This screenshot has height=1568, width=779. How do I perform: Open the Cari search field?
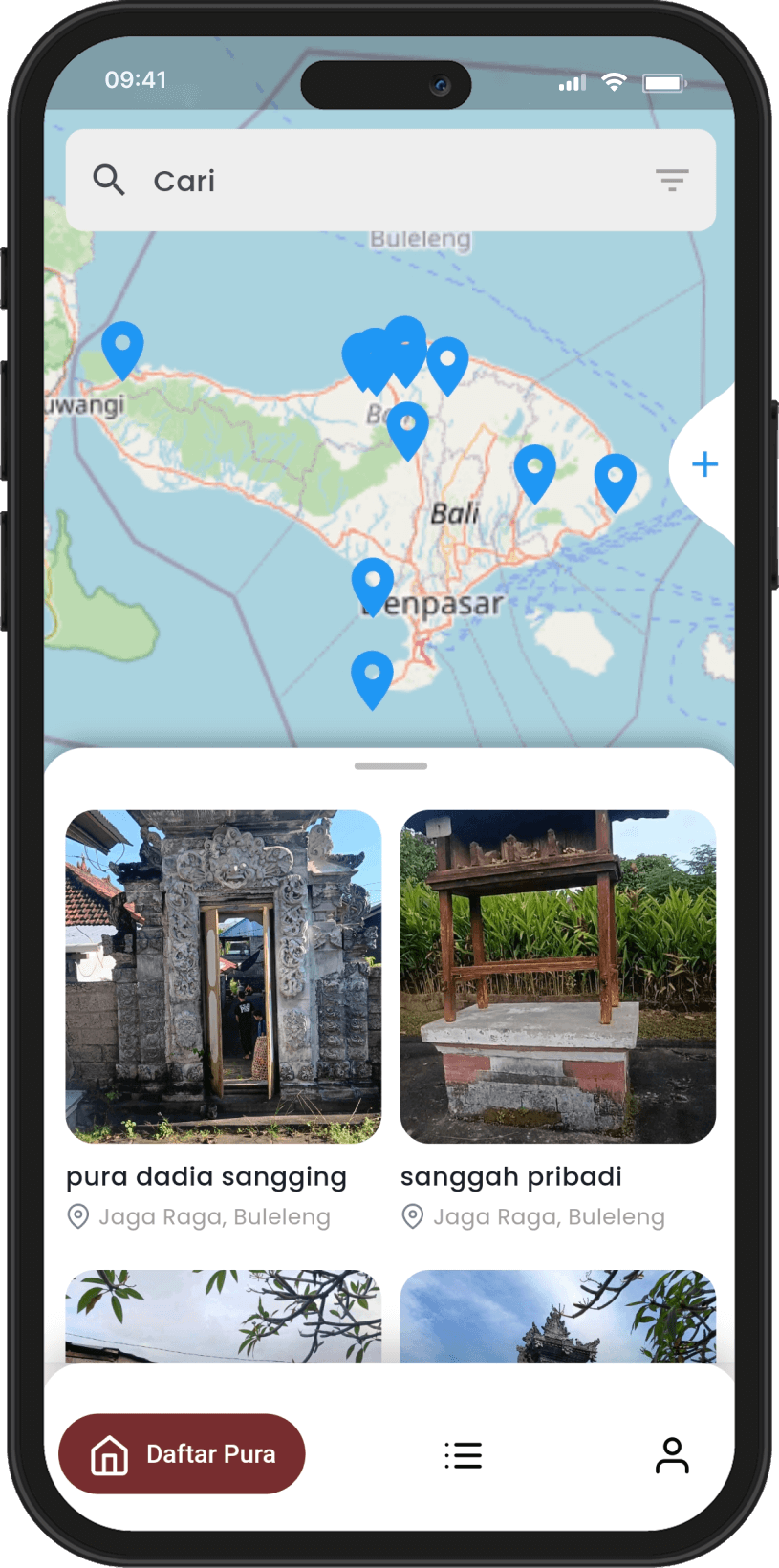[382, 181]
